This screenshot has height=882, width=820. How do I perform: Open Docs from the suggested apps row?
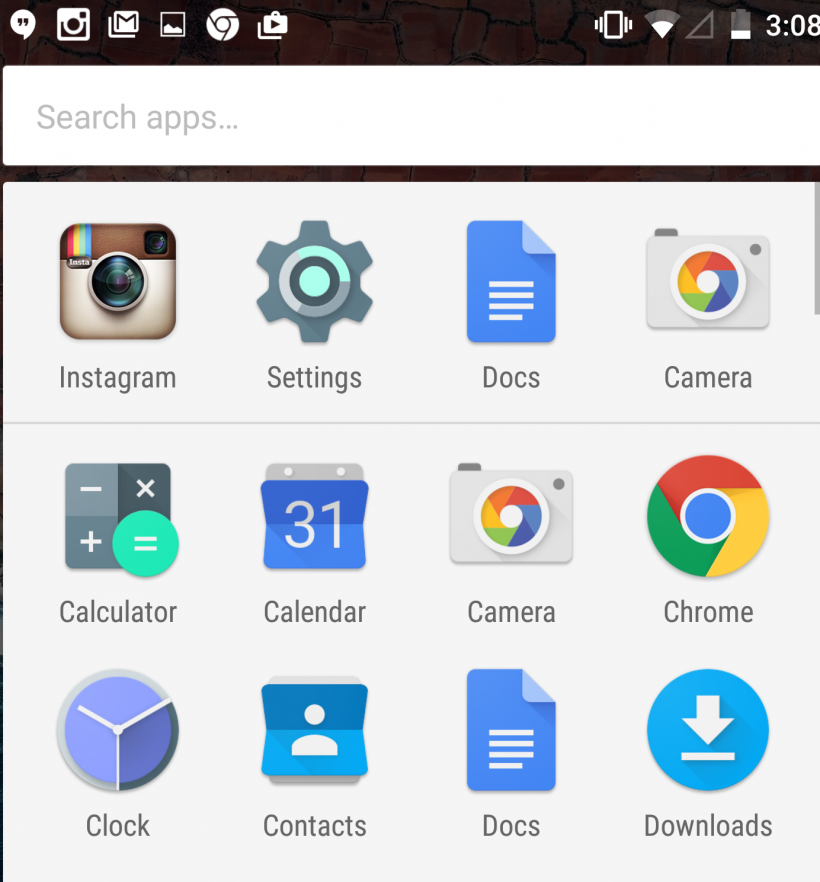[x=511, y=282]
